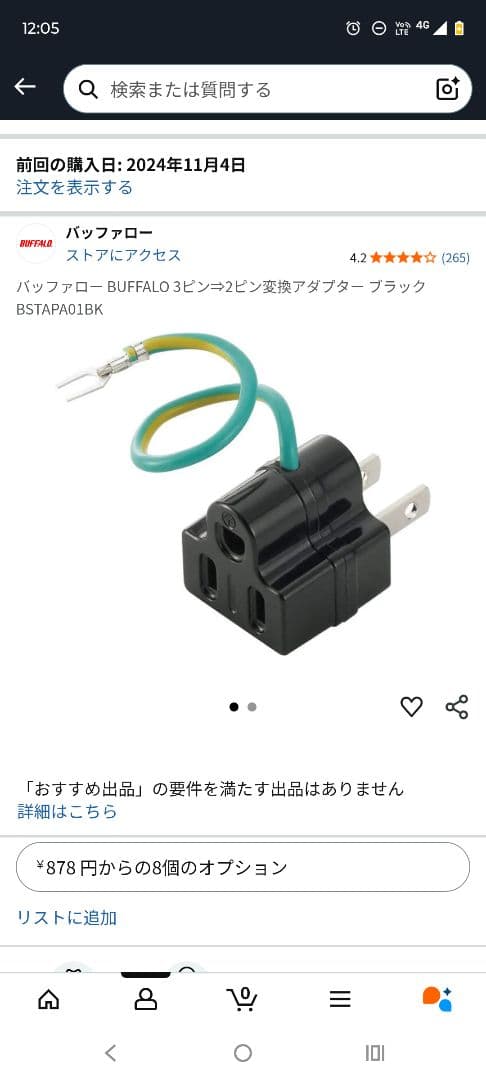Add product to favorites with heart icon
The height and width of the screenshot is (1080, 486).
click(412, 707)
